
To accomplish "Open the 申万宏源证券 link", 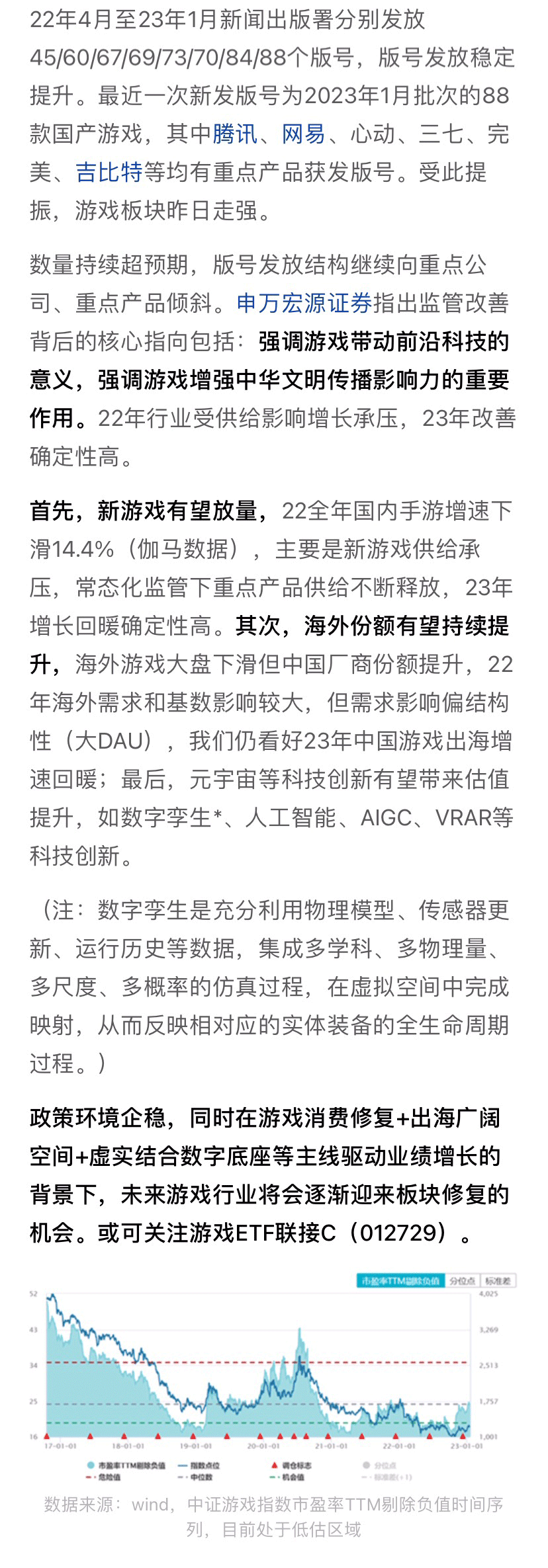I will (x=304, y=304).
